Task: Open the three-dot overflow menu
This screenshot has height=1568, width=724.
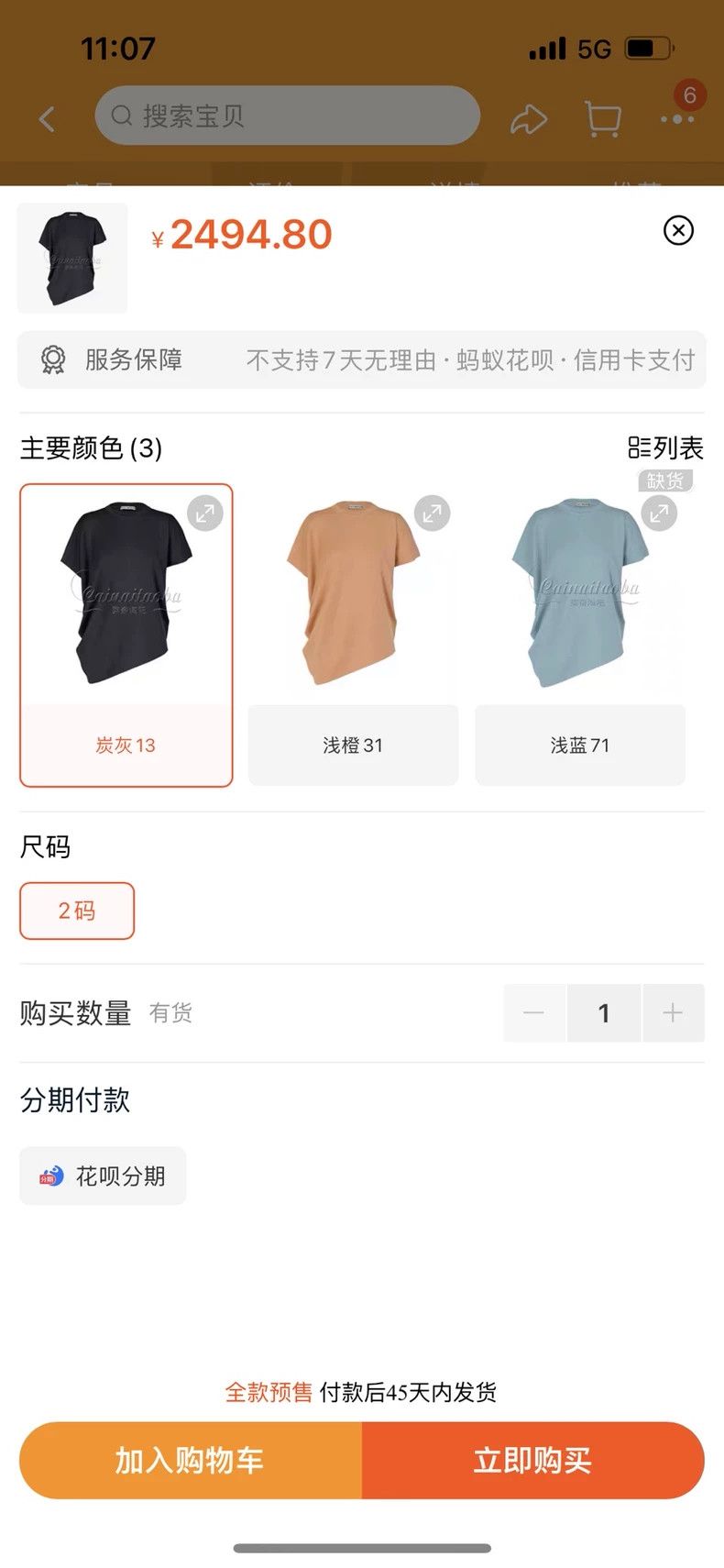Action: [x=677, y=118]
